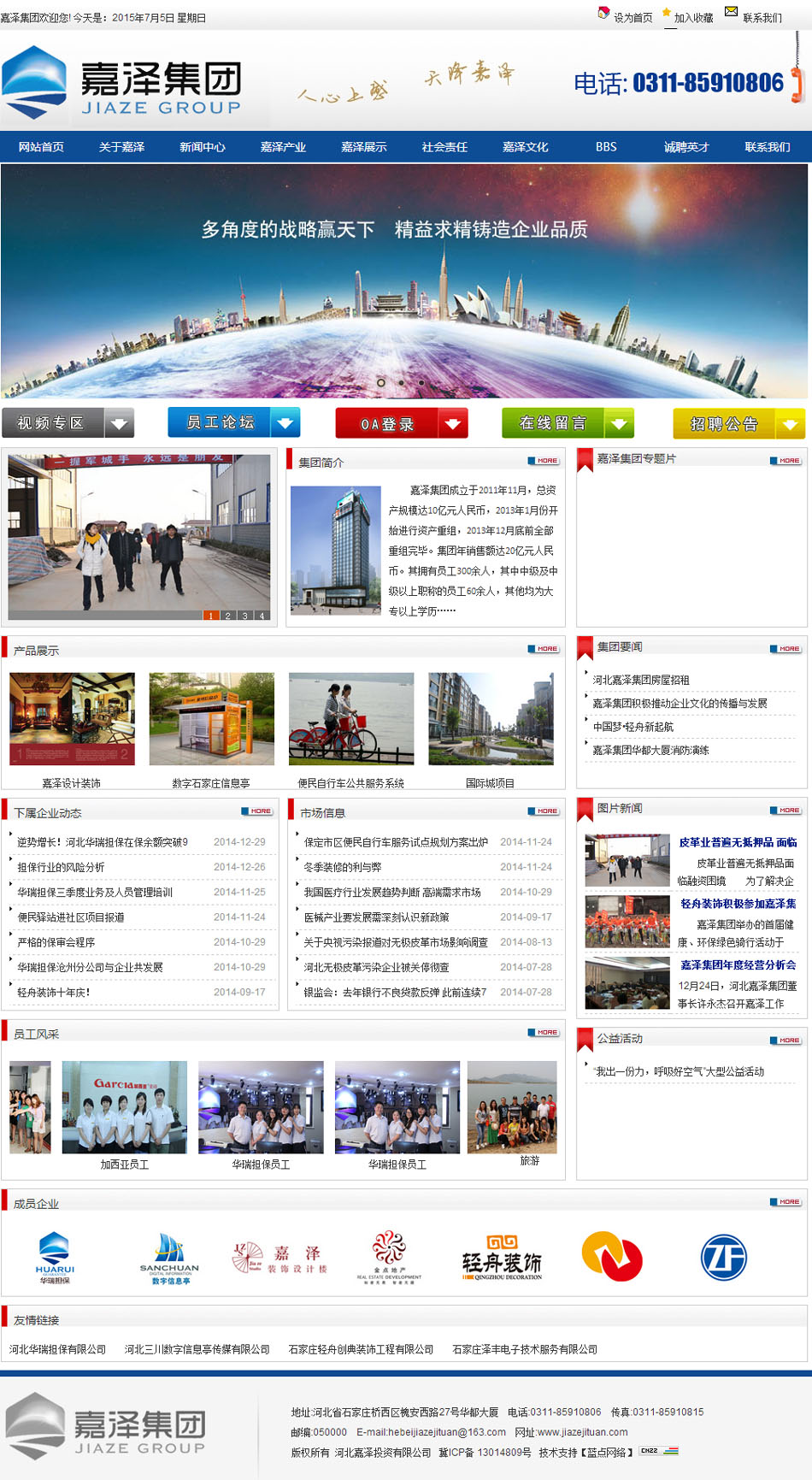Open the 视频专区 button
The height and width of the screenshot is (1480, 812).
point(68,423)
